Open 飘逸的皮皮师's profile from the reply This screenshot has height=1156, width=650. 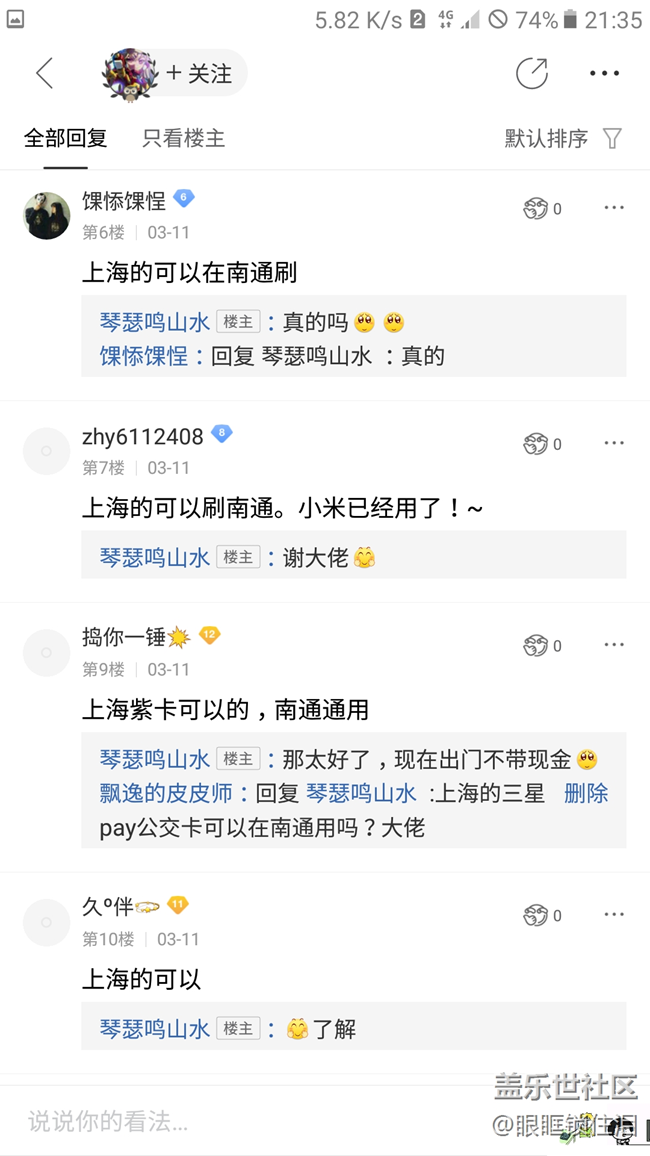click(x=165, y=794)
